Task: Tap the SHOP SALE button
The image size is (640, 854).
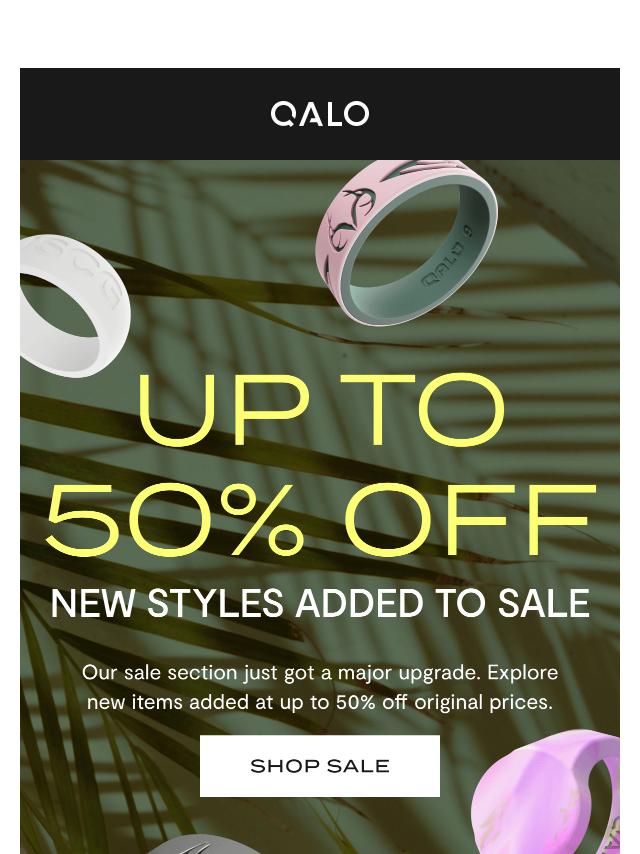Action: [x=320, y=766]
